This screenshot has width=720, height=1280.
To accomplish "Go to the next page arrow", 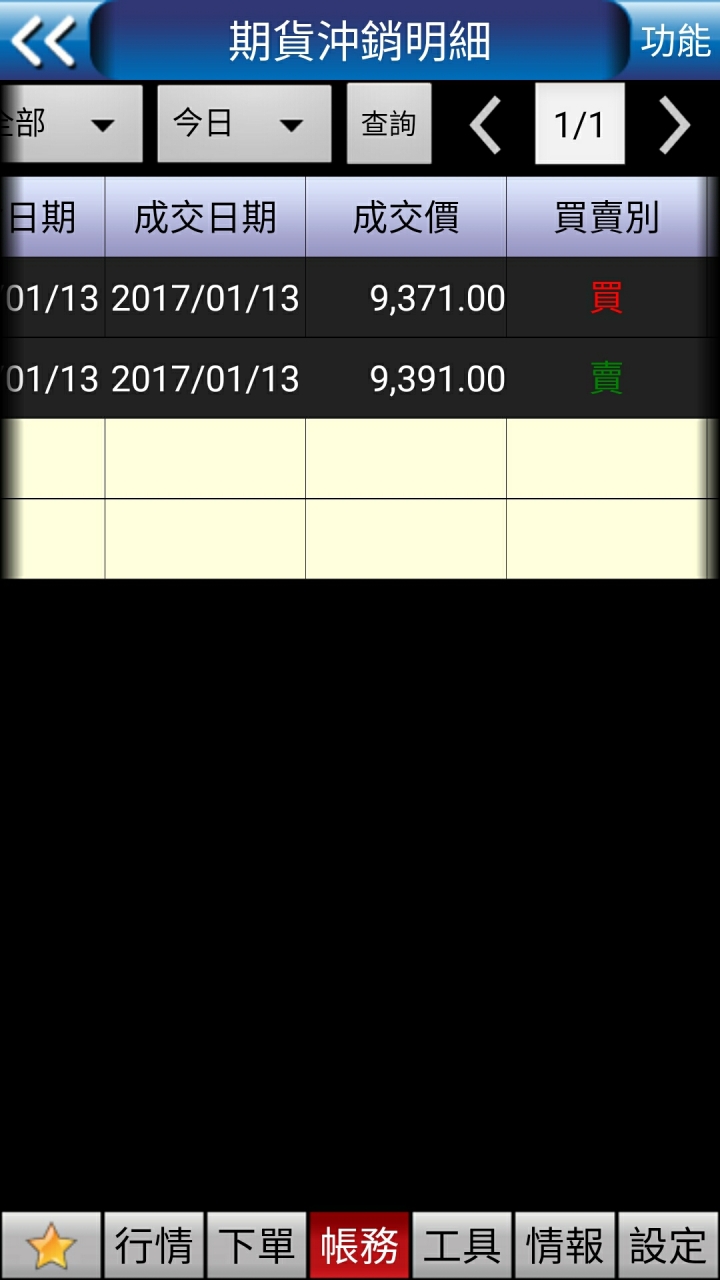I will (674, 125).
